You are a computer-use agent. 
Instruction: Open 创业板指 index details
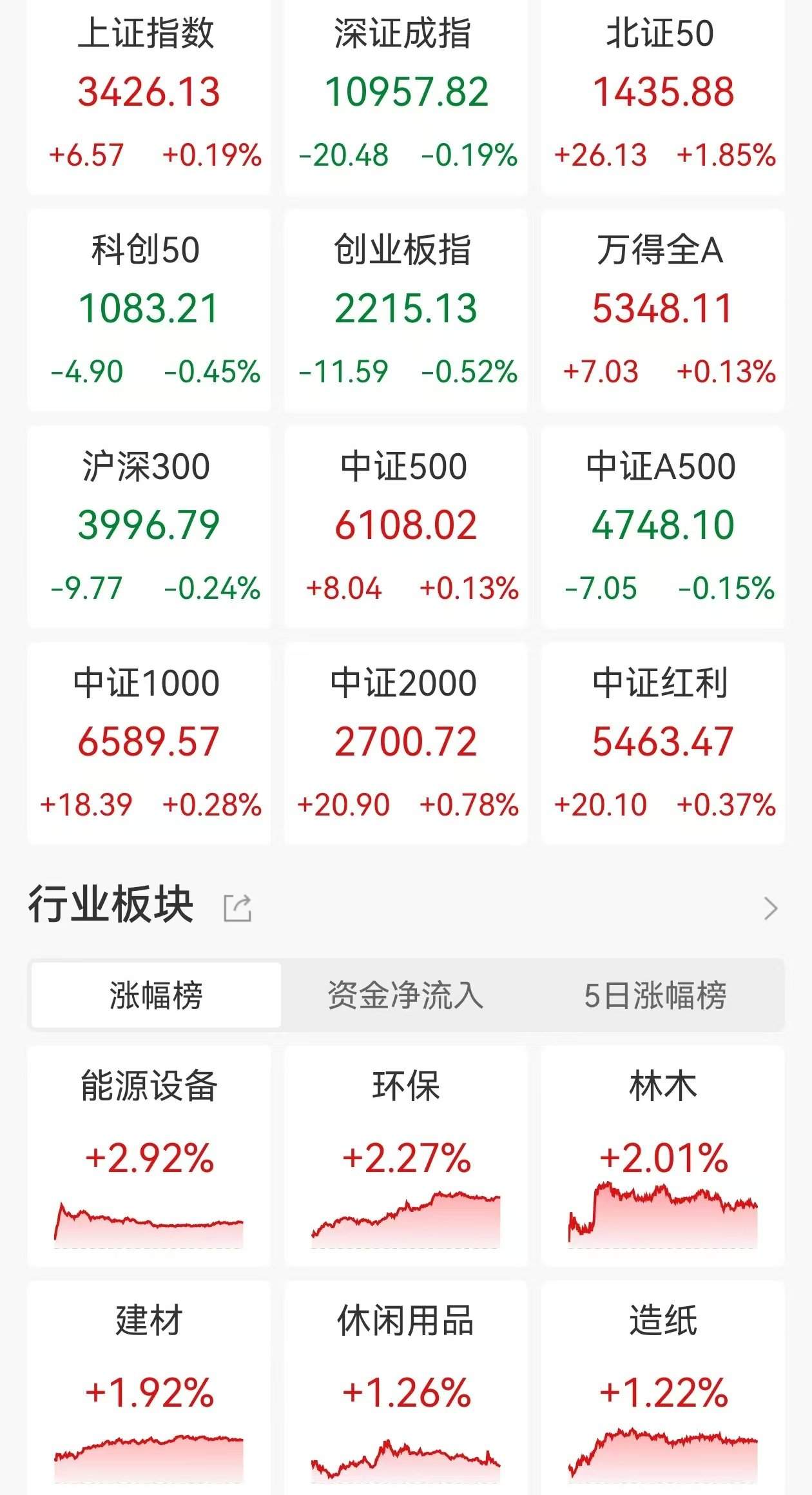pos(406,310)
